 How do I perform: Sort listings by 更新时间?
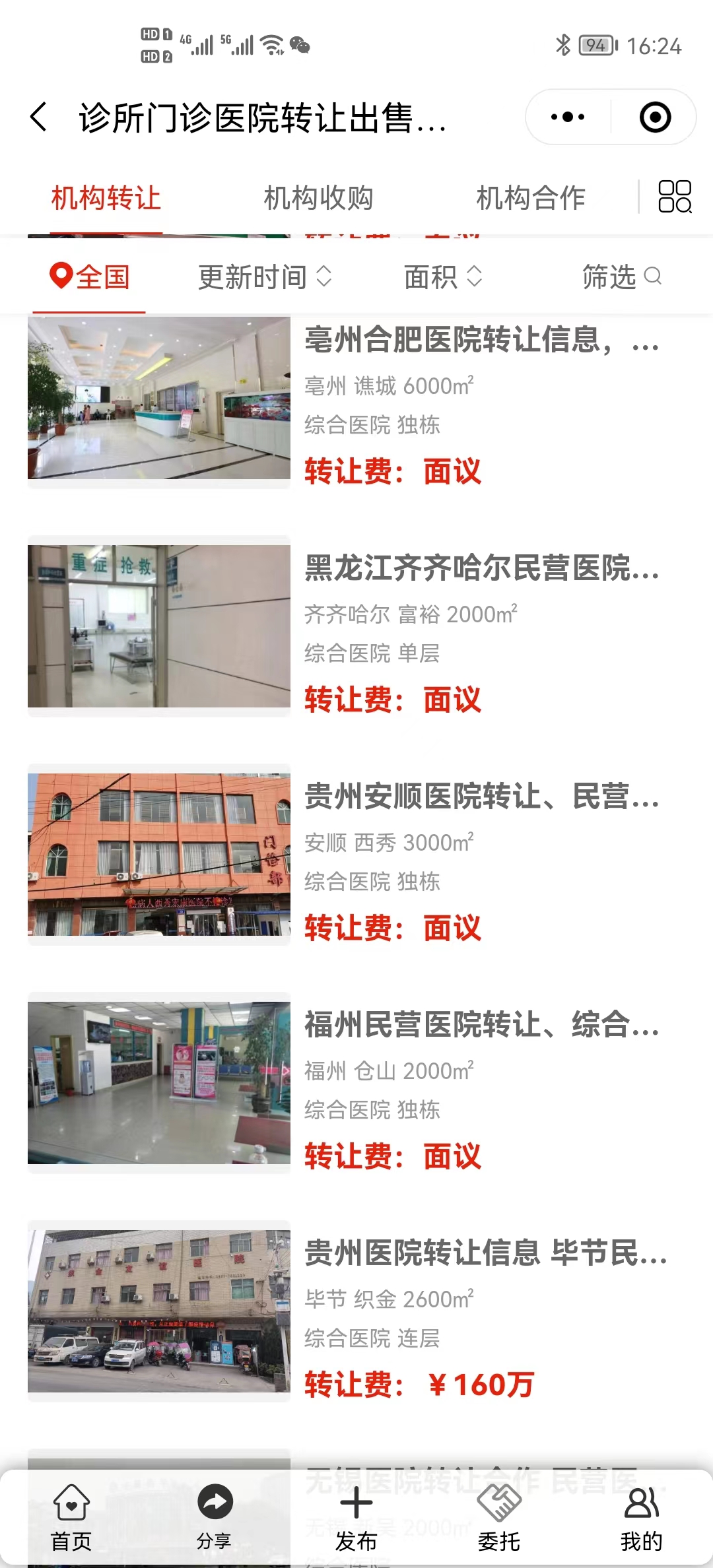pyautogui.click(x=264, y=277)
